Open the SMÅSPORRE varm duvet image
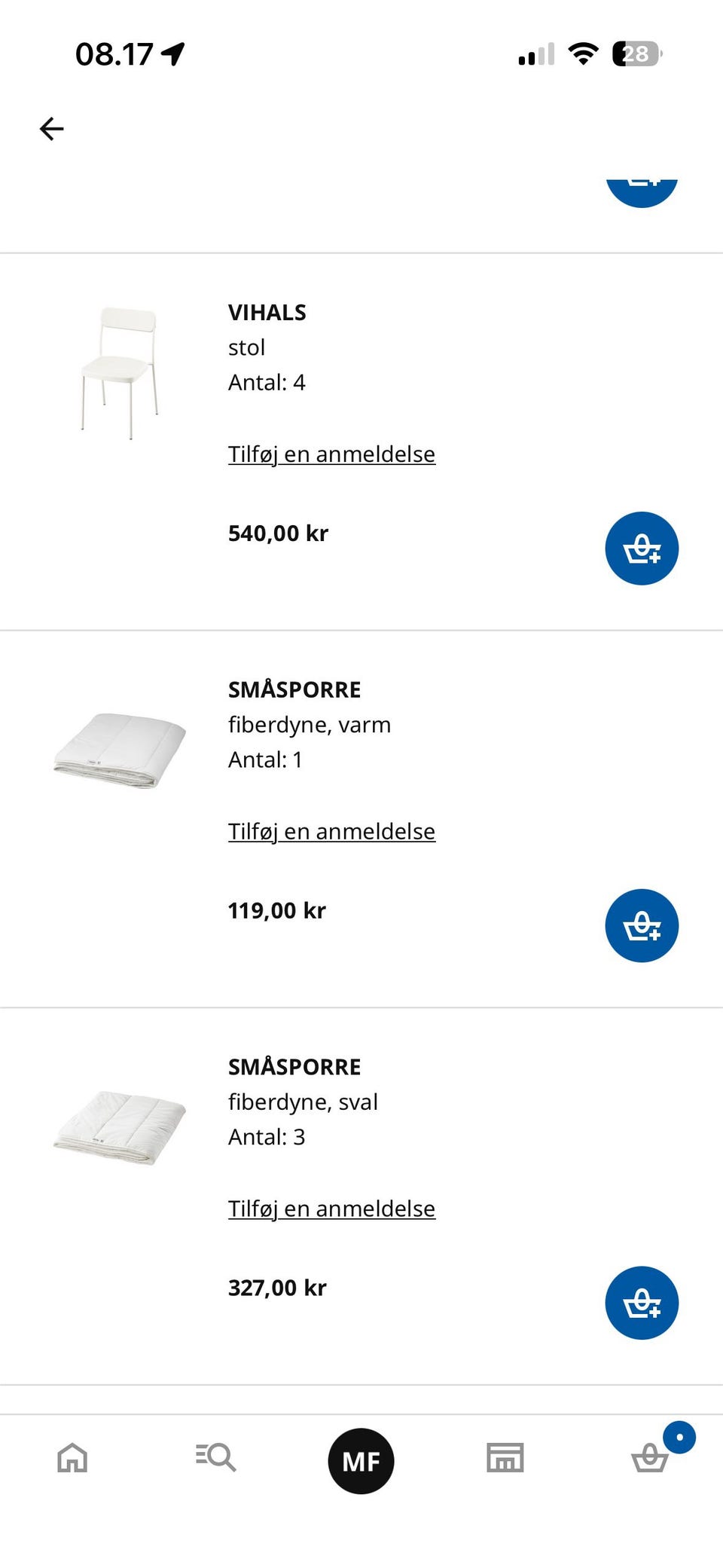Screen dimensions: 723x1568 point(120,750)
